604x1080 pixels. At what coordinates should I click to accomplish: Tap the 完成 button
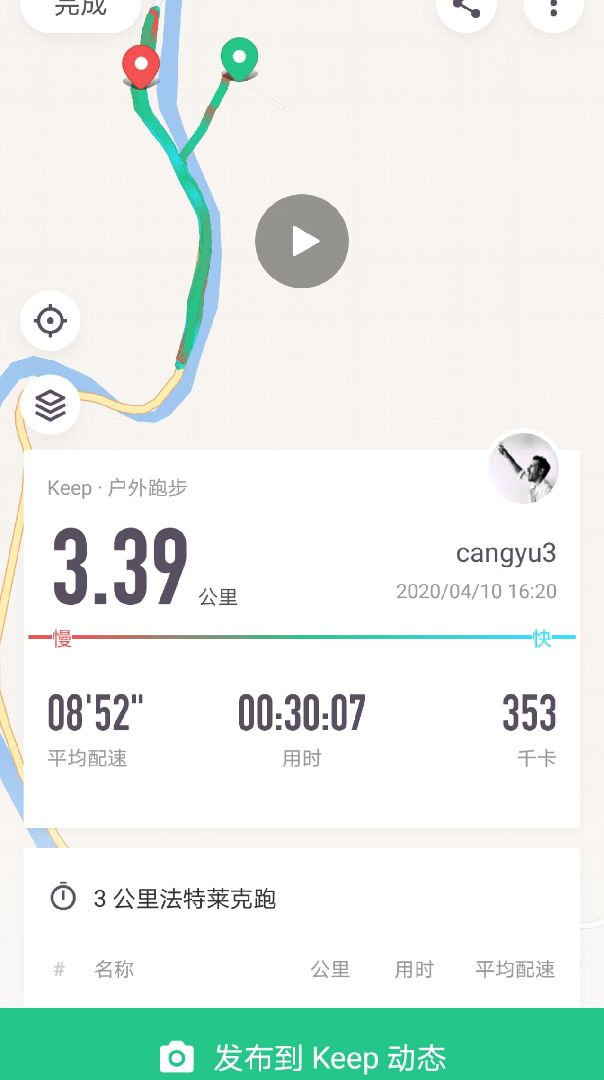80,10
